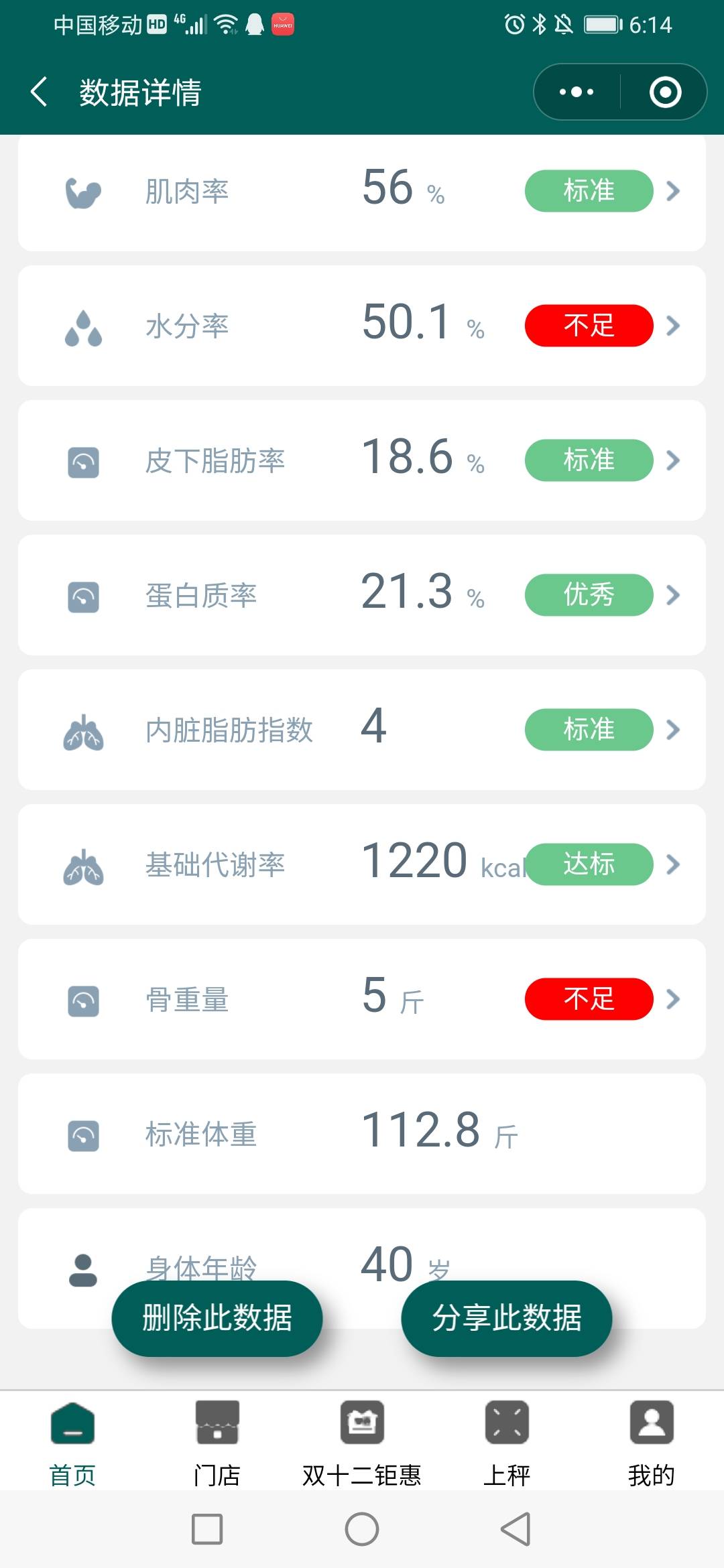Click the 不足 red badge on 水分率
724x1568 pixels.
click(x=588, y=326)
